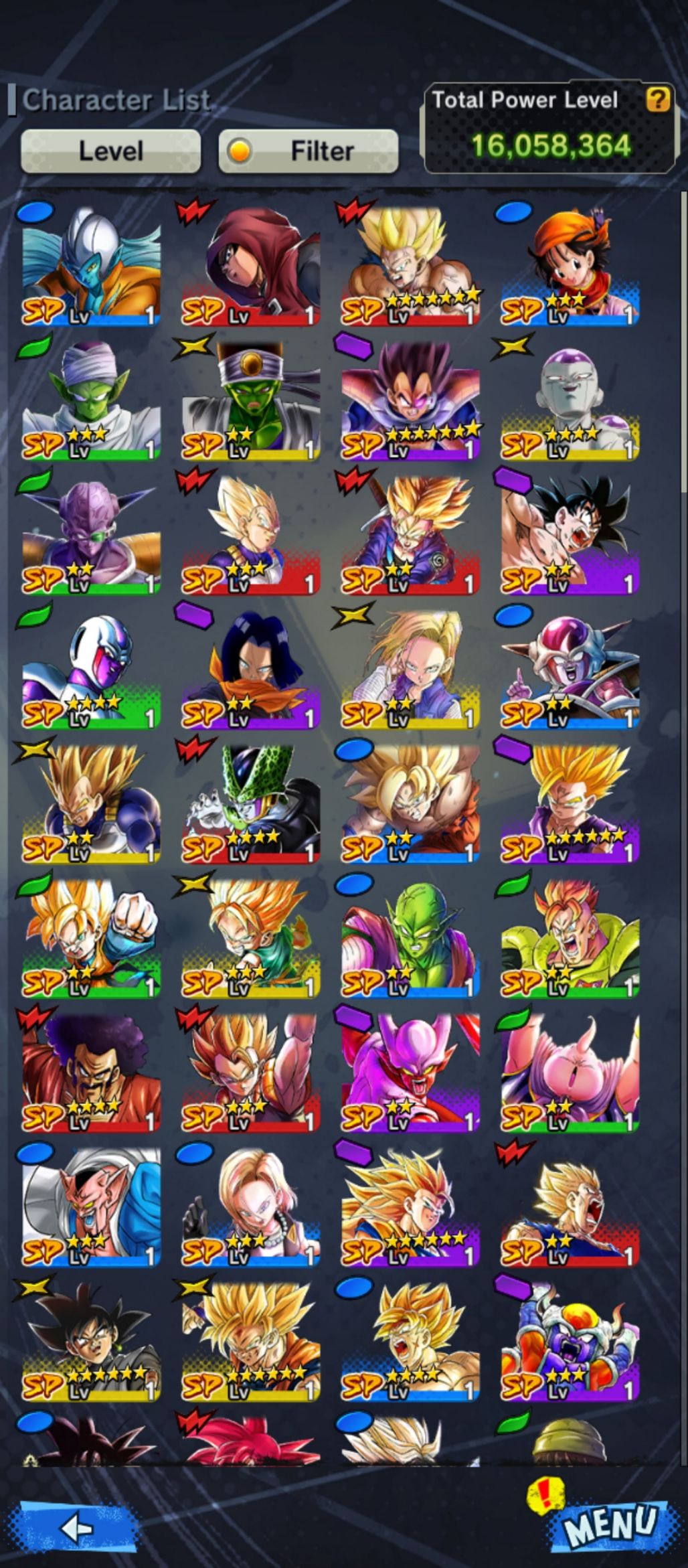
Task: Open the Level sort button
Action: click(110, 151)
